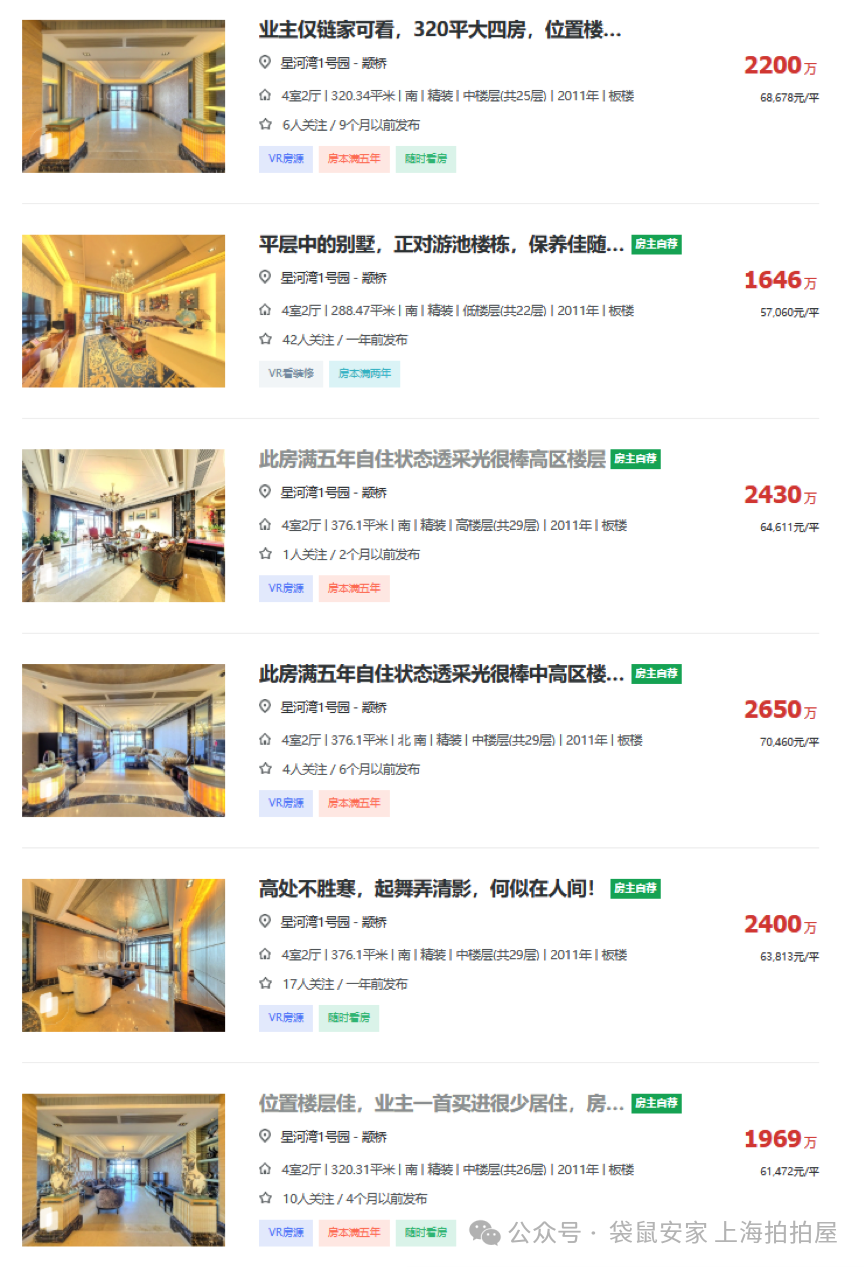Open the listing 平层中的别墅，正对游池楼栋
The height and width of the screenshot is (1267, 865).
point(441,244)
